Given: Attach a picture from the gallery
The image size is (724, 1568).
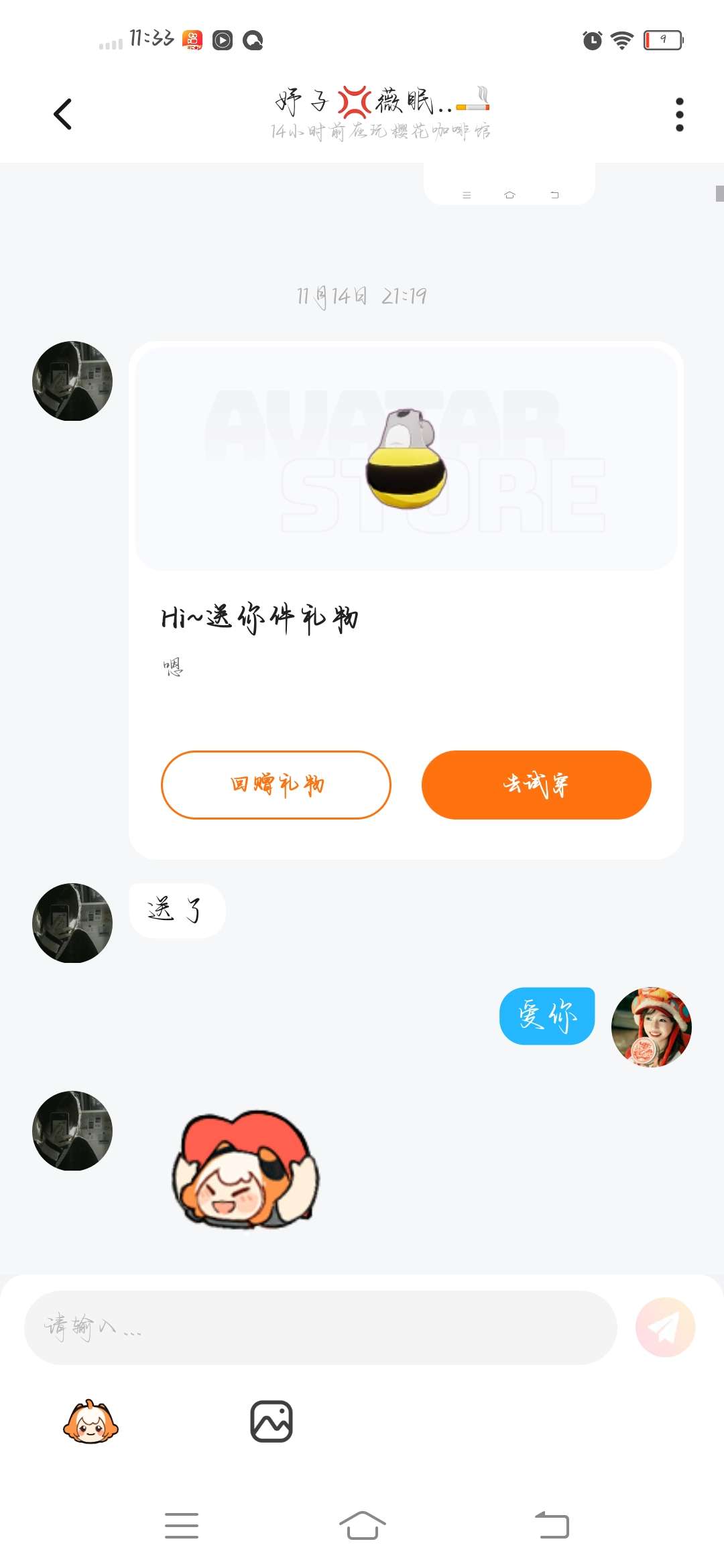Looking at the screenshot, I should 271,1421.
